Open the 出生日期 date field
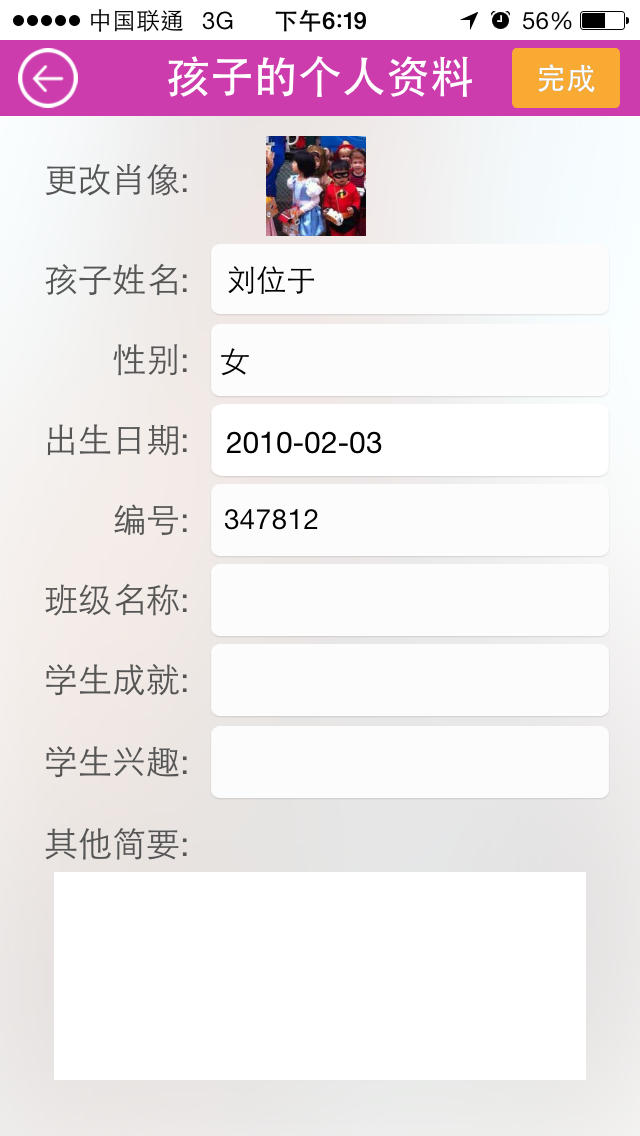The width and height of the screenshot is (640, 1136). point(410,440)
